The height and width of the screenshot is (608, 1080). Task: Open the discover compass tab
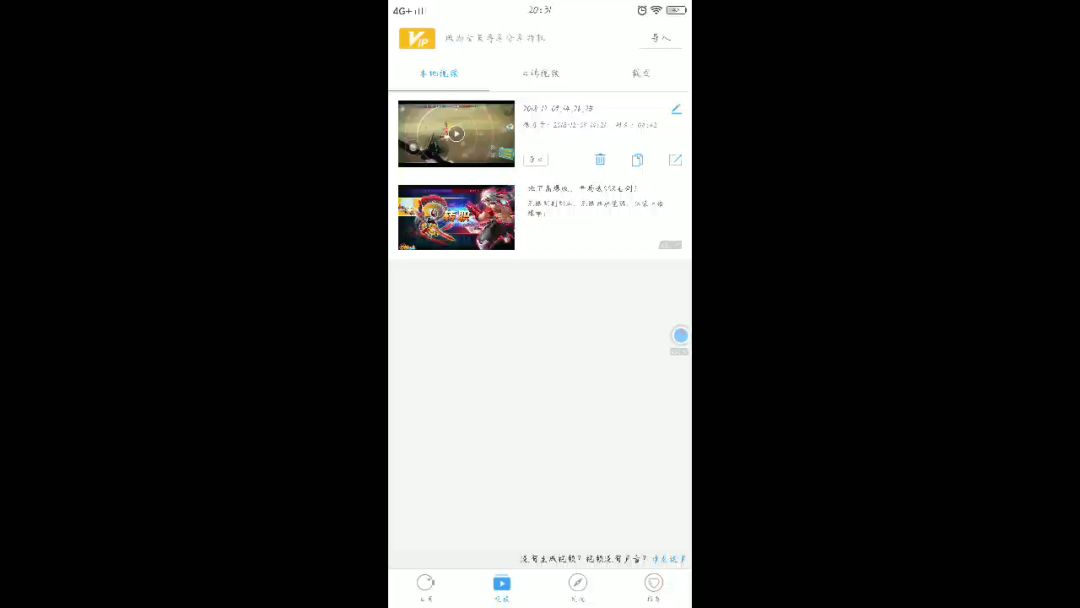point(578,588)
